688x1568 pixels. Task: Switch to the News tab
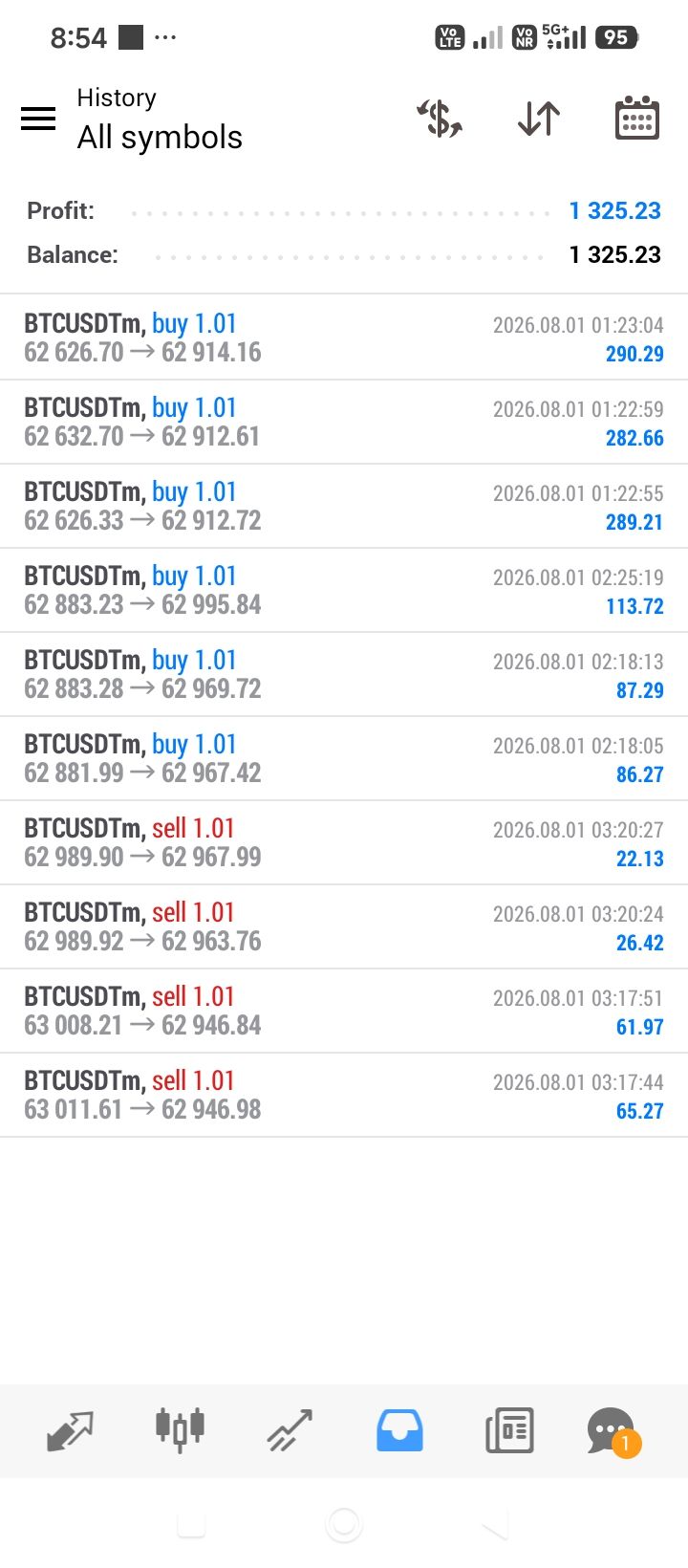509,1430
